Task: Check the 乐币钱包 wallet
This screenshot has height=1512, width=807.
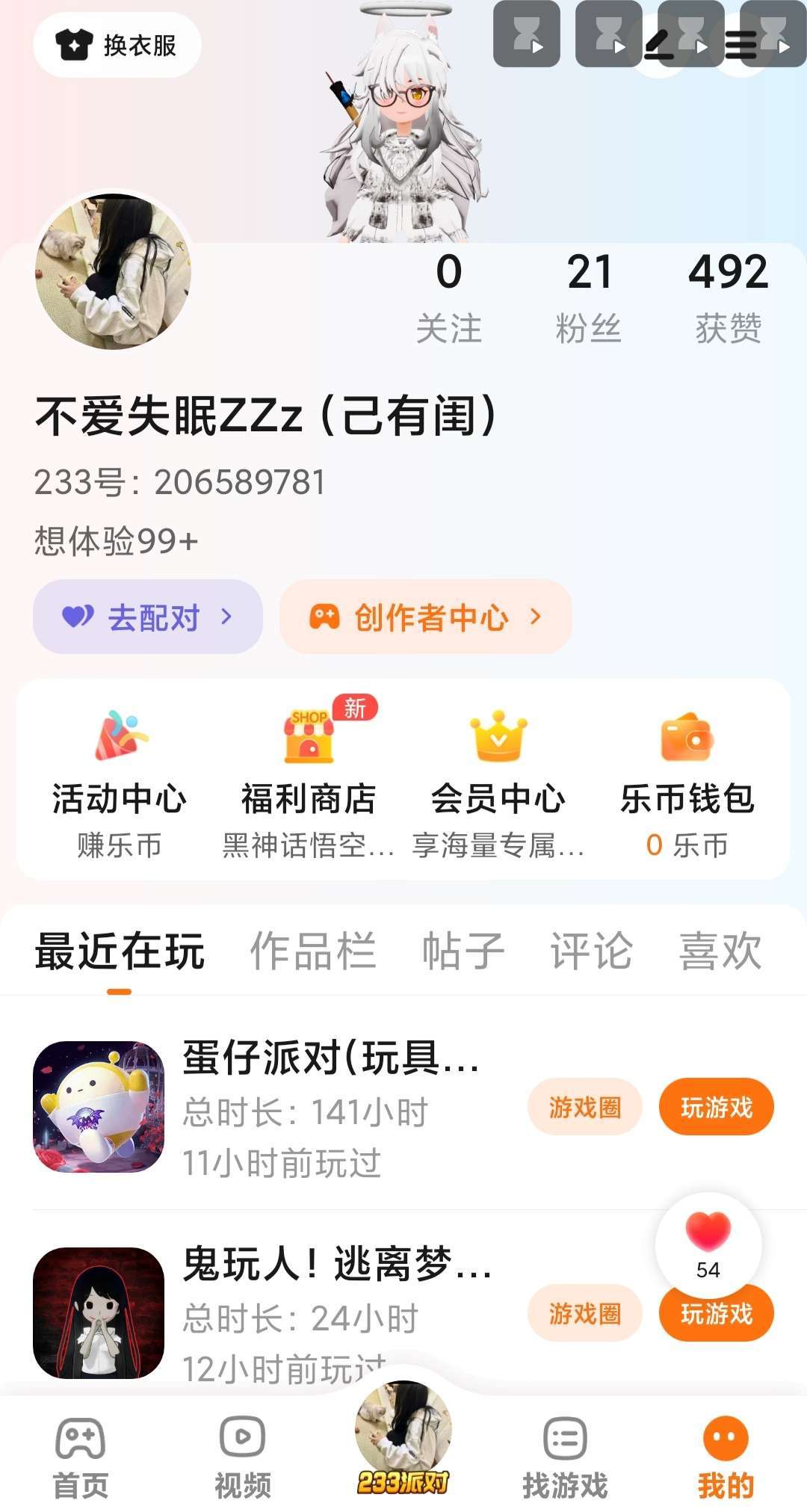Action: (687, 781)
